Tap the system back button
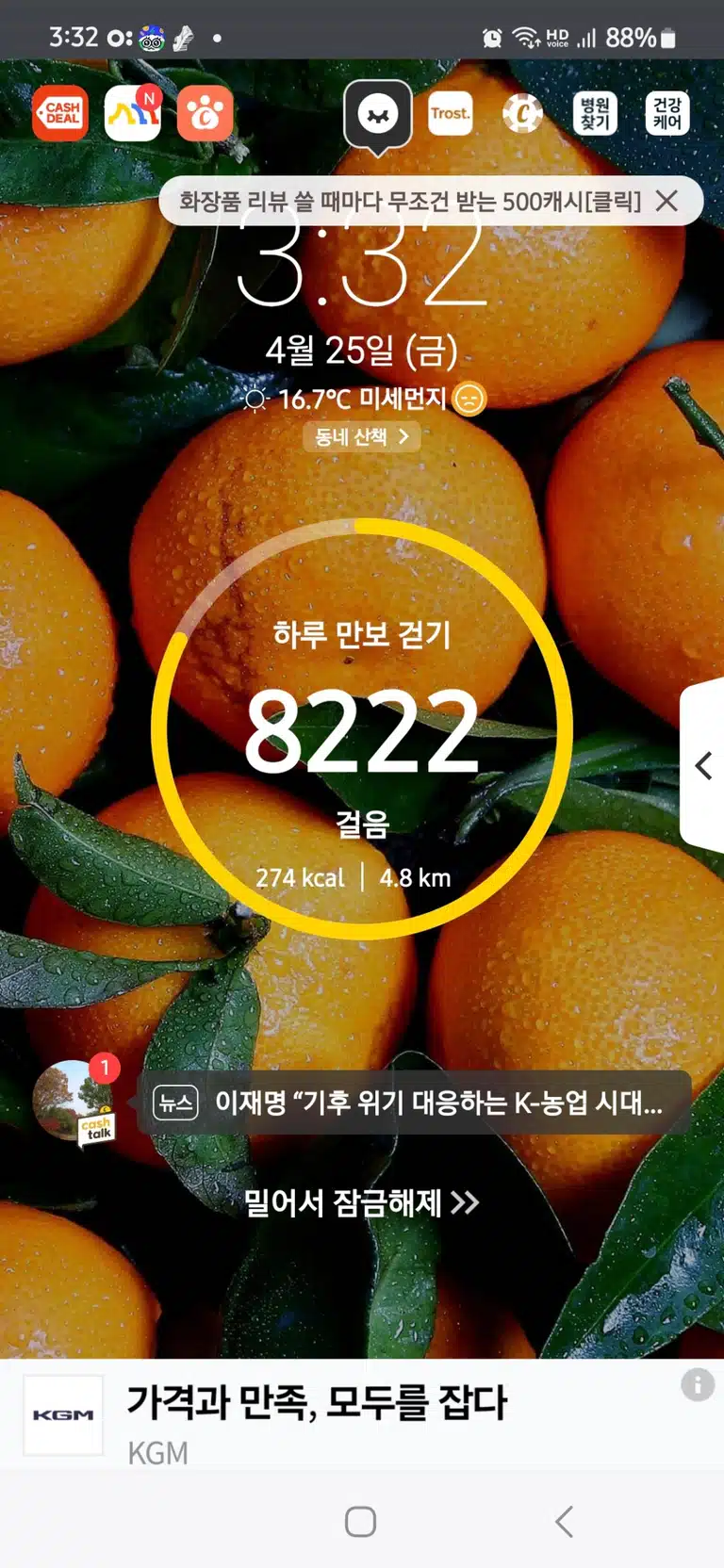Screen dimensions: 724x1568 (564, 1522)
